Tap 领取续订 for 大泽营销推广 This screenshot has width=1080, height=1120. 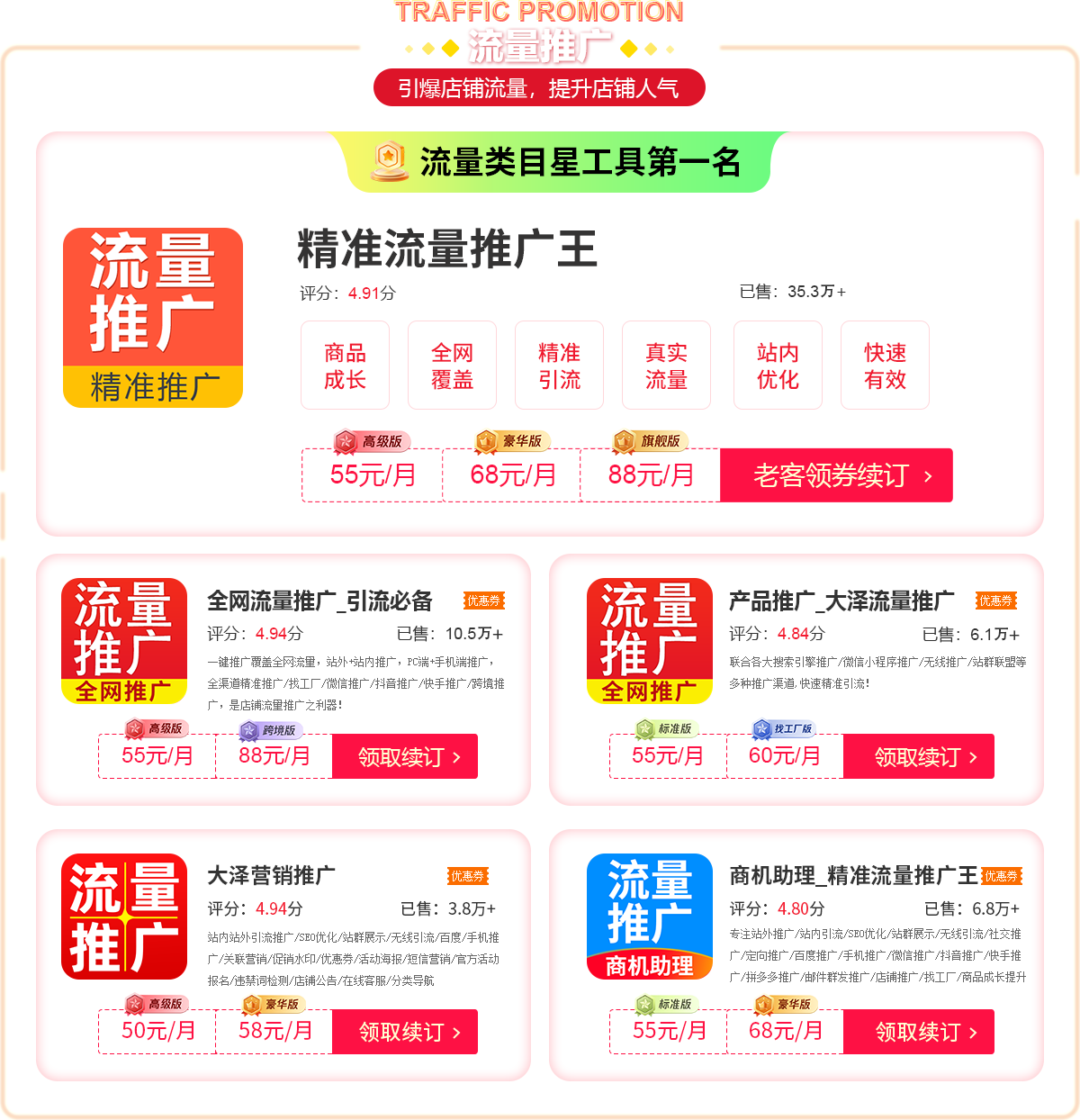405,1032
